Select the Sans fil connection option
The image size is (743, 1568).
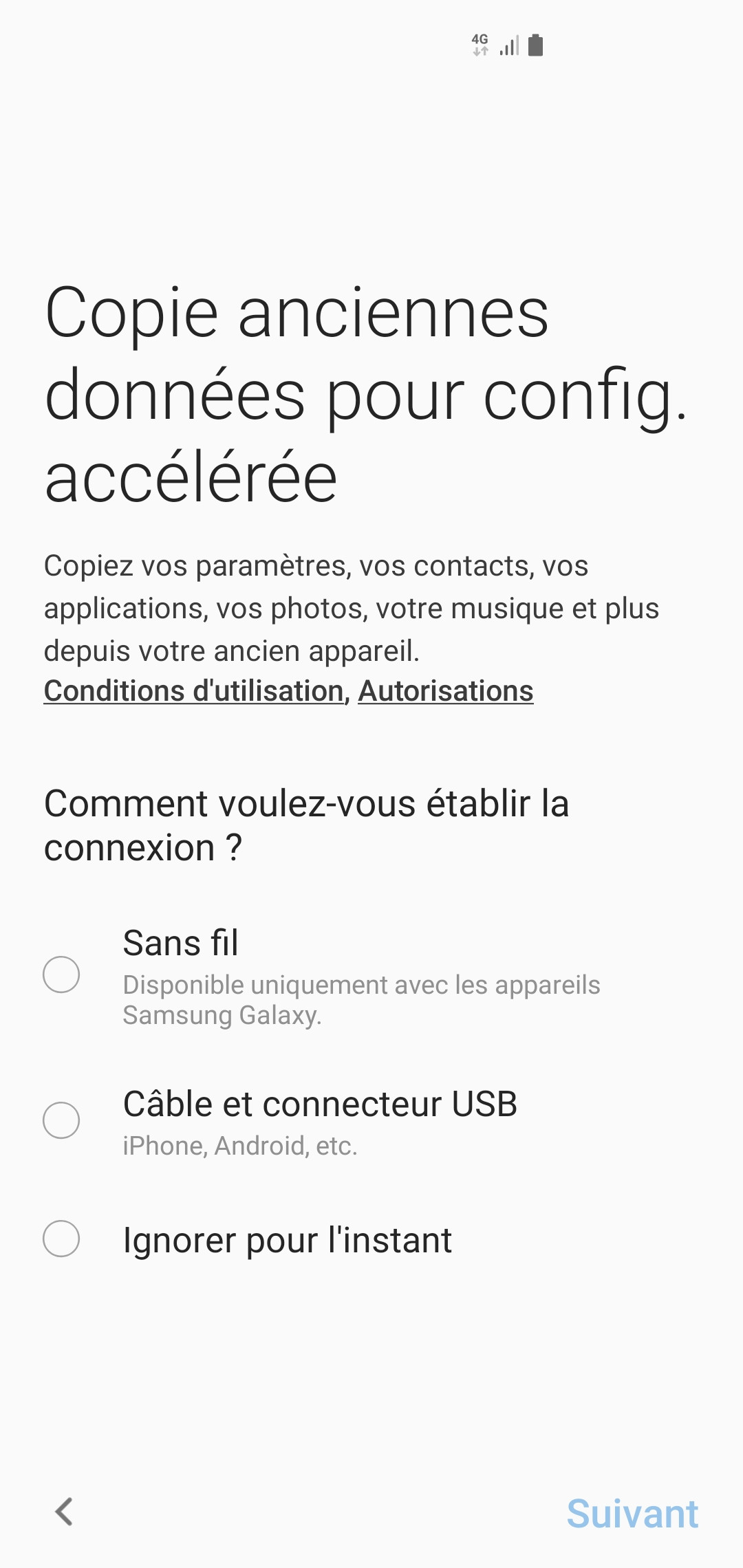(61, 974)
